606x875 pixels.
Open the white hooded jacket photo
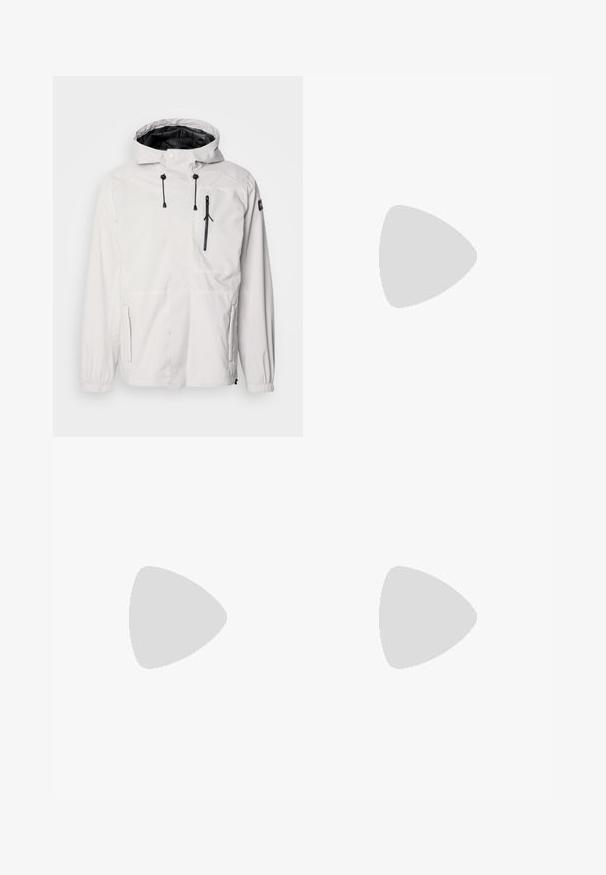pos(178,256)
